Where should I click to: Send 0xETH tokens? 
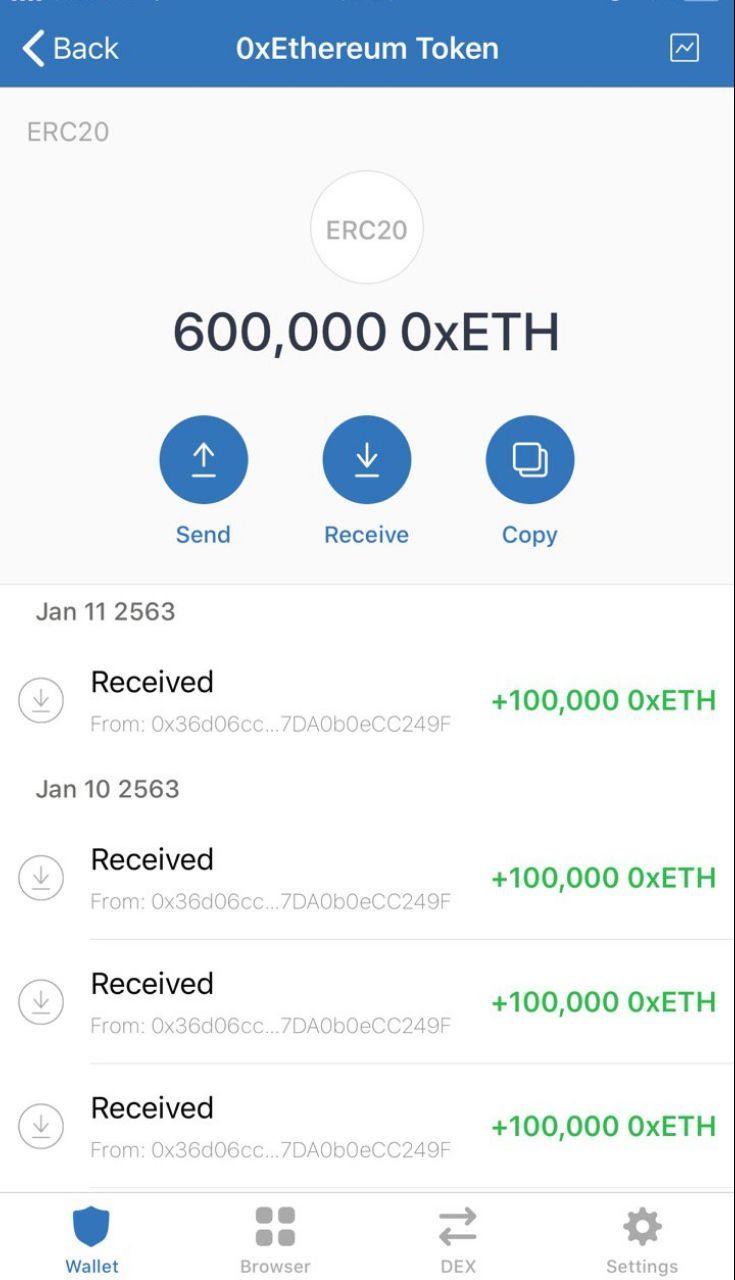(203, 460)
